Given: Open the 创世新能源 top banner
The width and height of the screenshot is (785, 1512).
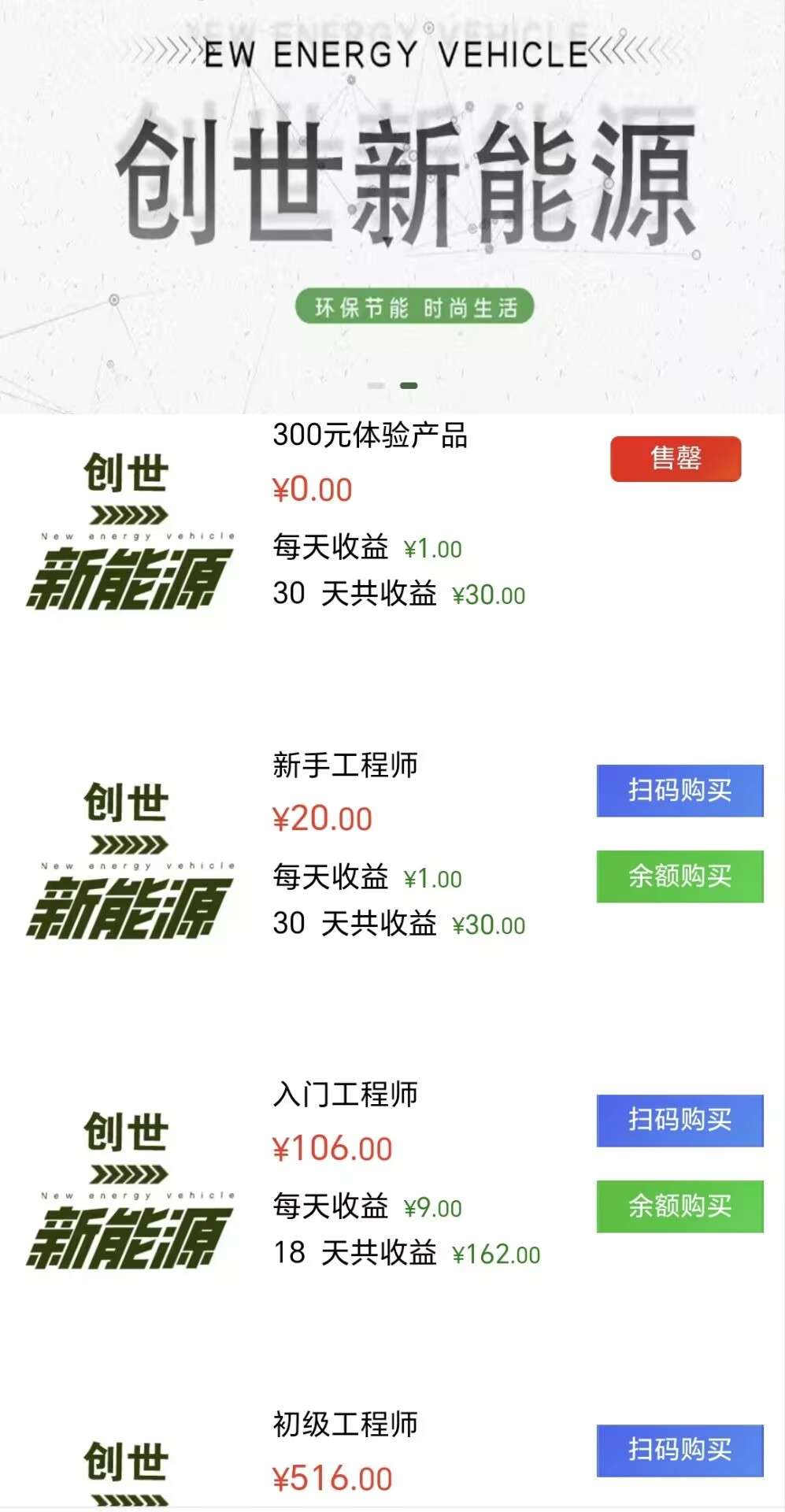Looking at the screenshot, I should point(392,206).
